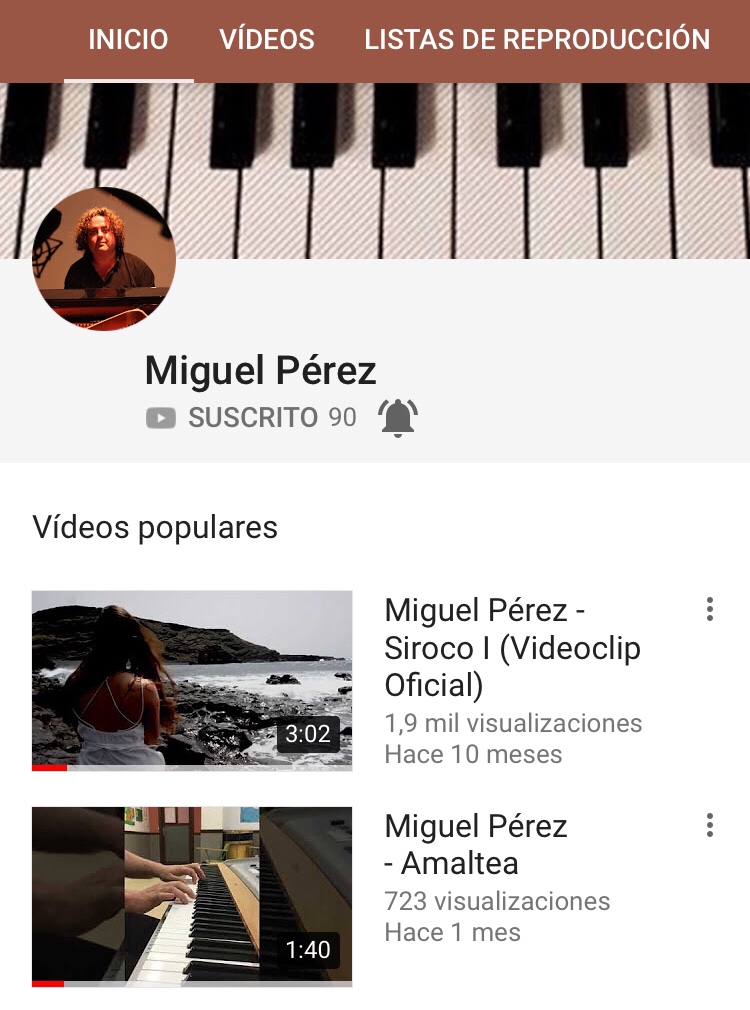Open options menu for Siroco I video
This screenshot has width=750, height=1010.
(x=710, y=609)
